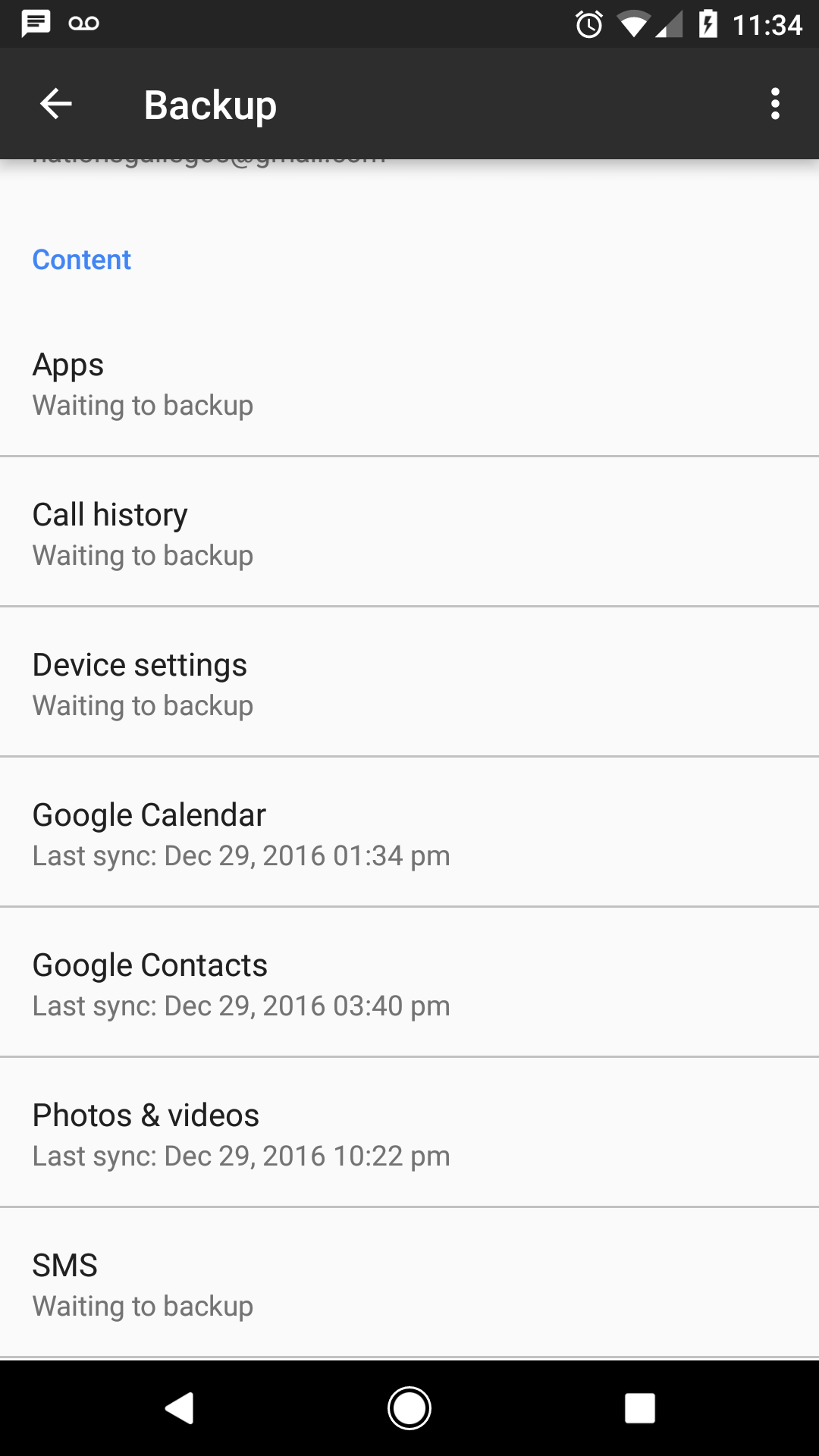View Google Calendar sync details
Viewport: 819px width, 1456px height.
409,834
